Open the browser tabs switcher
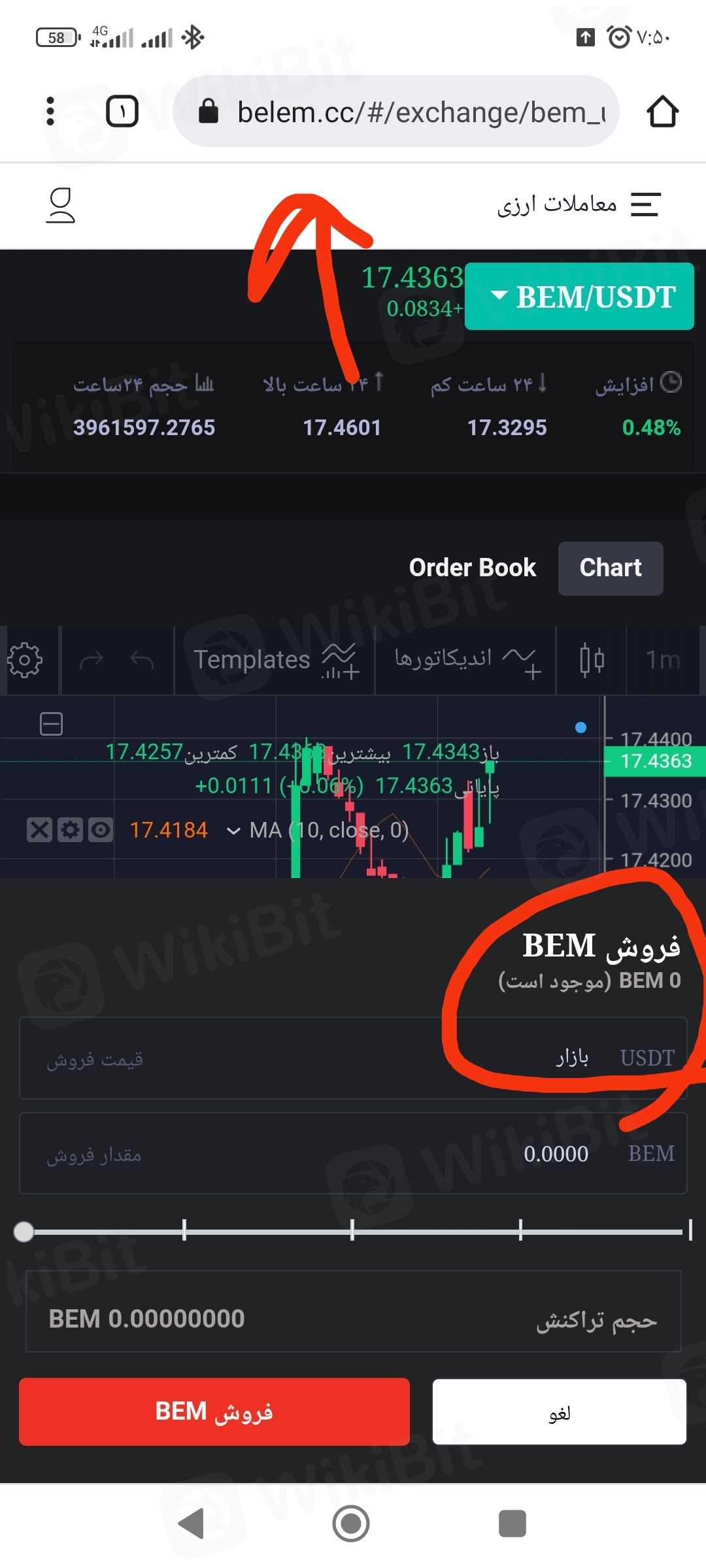706x1568 pixels. [122, 111]
